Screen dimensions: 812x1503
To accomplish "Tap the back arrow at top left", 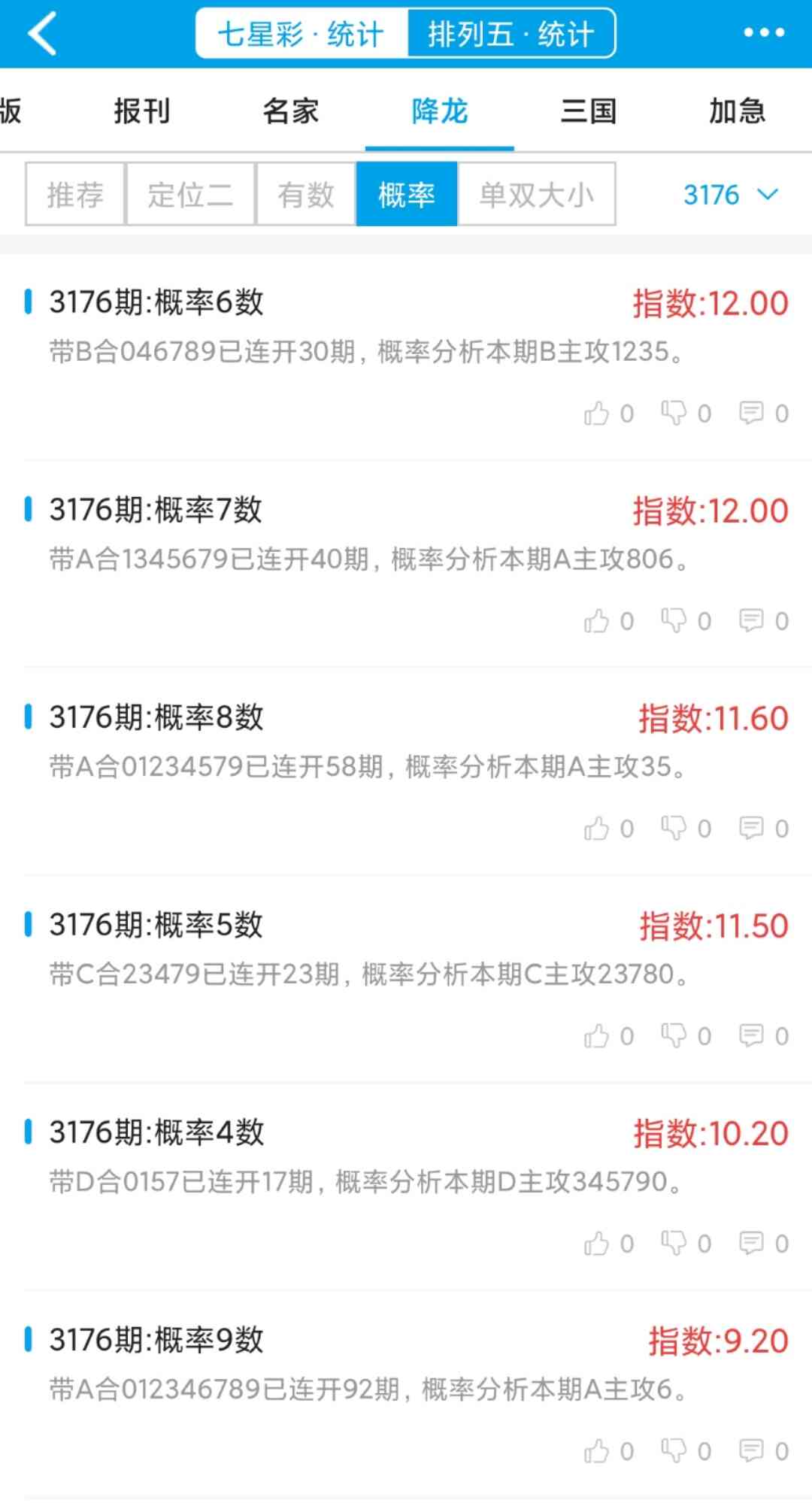I will (43, 33).
